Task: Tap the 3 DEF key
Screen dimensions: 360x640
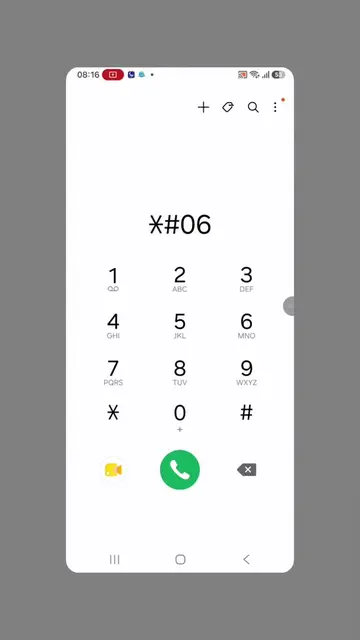Action: pos(246,280)
